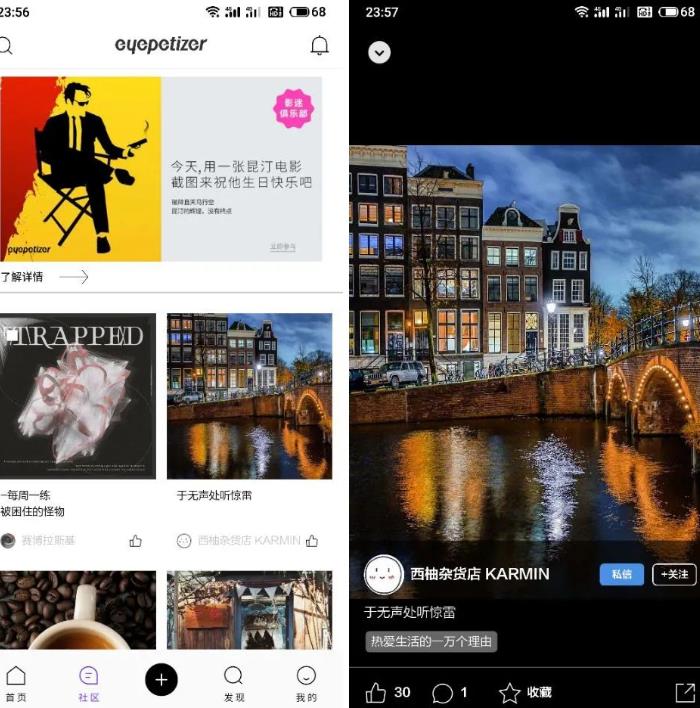Send a 私信 to 西柚杂货店 KARMIN
The image size is (700, 708).
621,574
